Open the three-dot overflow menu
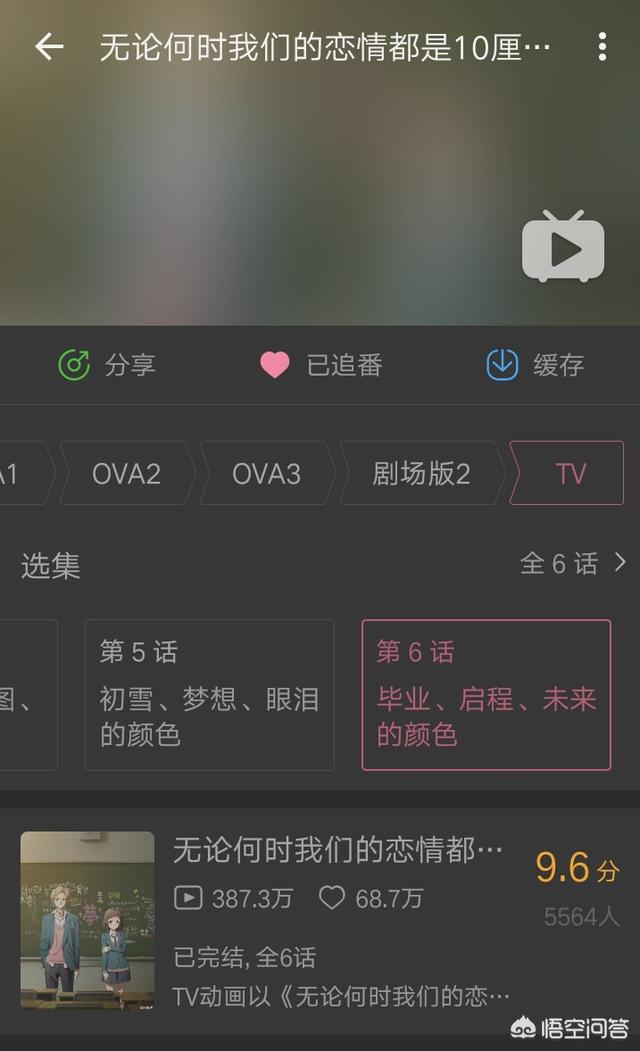640x1051 pixels. tap(601, 47)
